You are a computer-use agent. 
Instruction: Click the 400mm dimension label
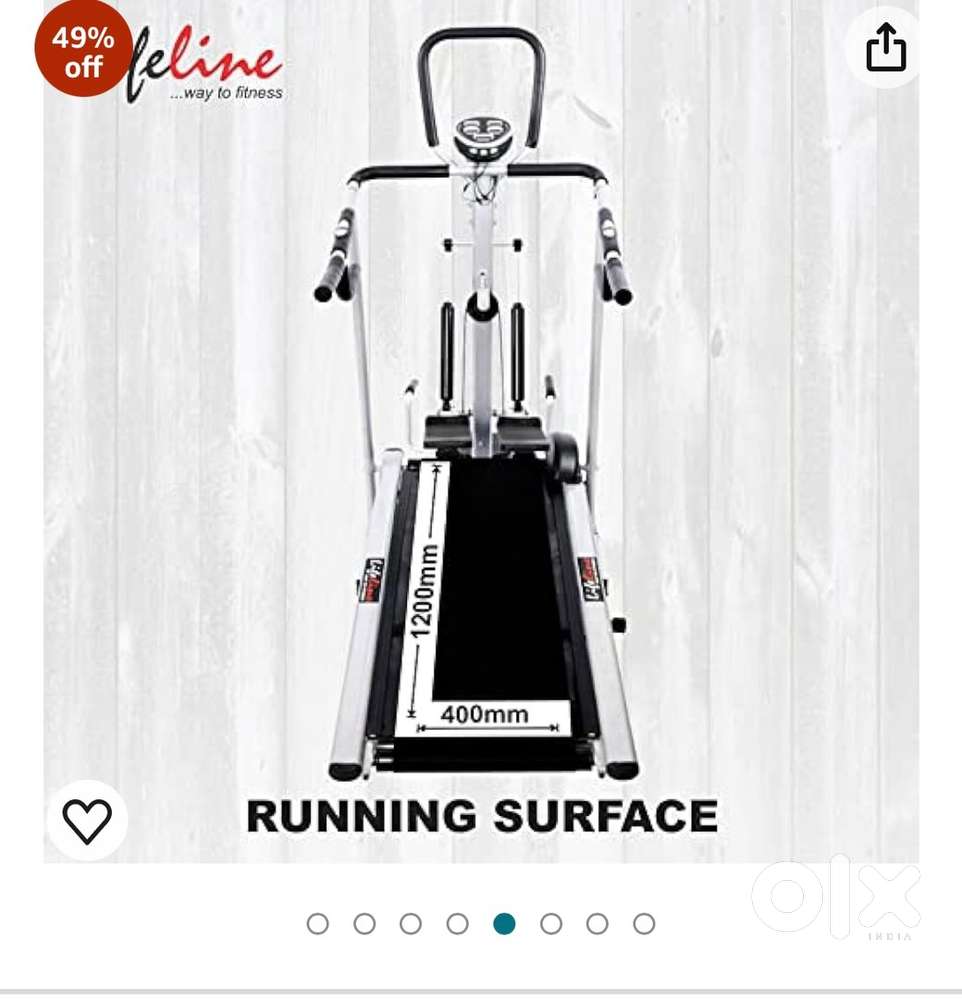(x=487, y=714)
